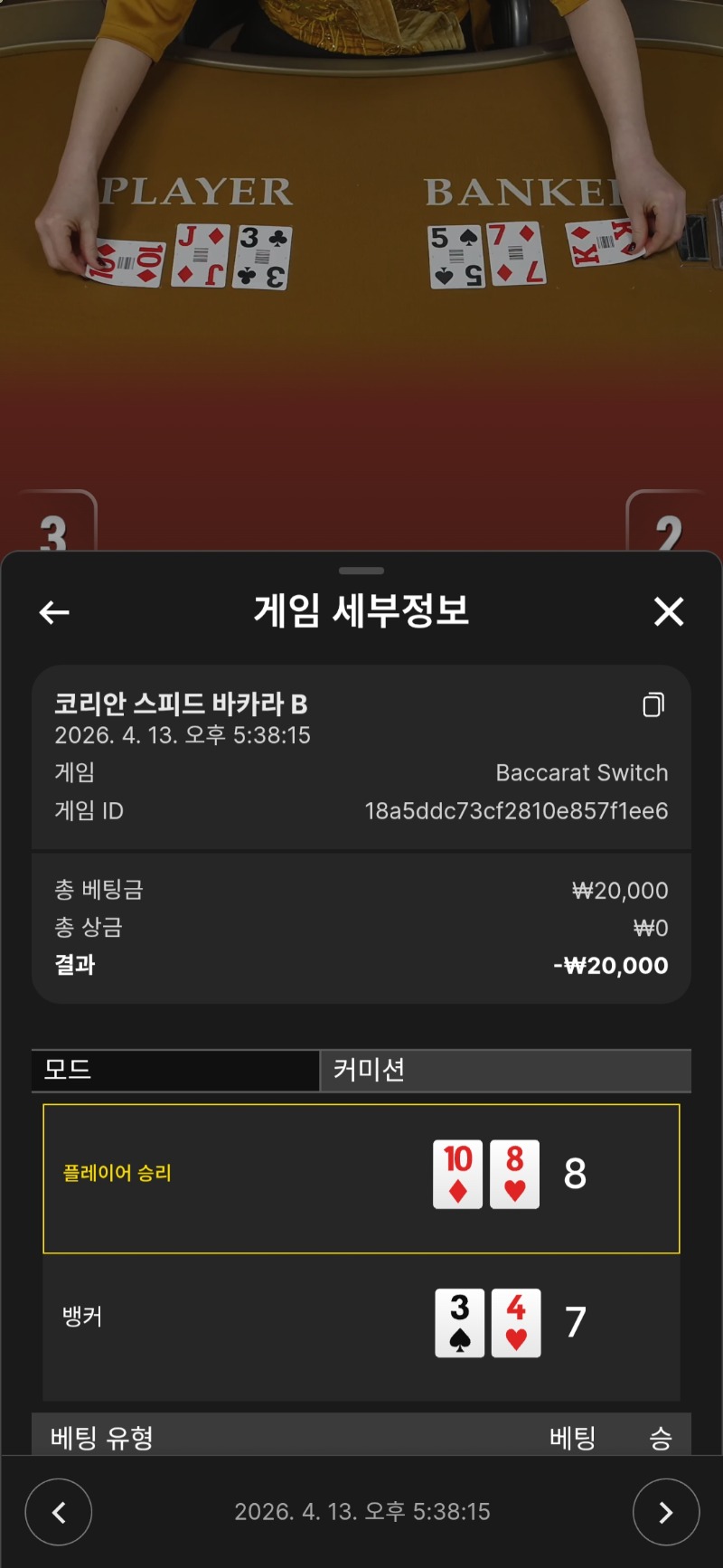Close the game details panel
Image resolution: width=723 pixels, height=1568 pixels.
(x=668, y=612)
